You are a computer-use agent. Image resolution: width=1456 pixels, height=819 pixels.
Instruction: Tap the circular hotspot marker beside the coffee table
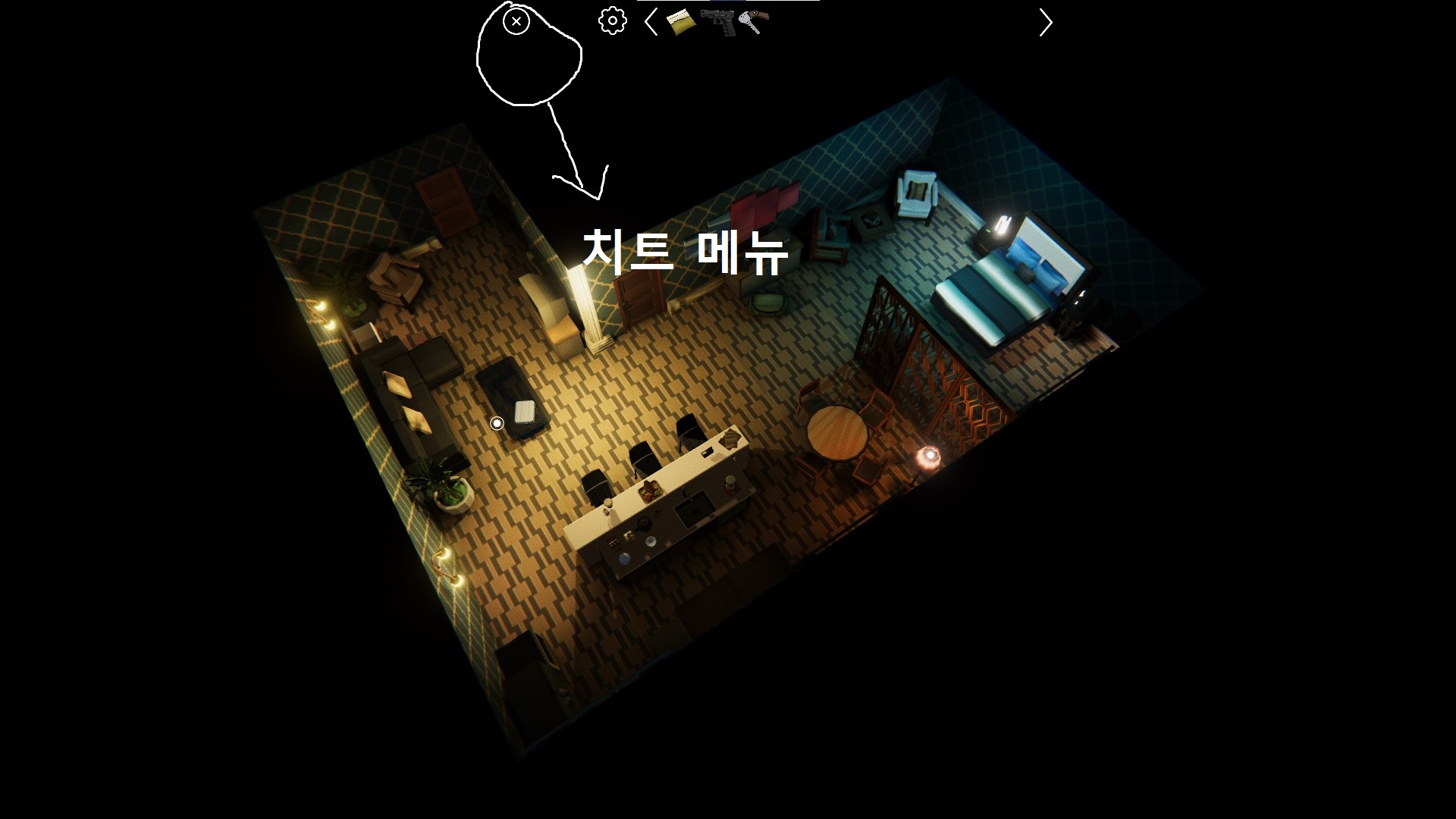[x=497, y=423]
